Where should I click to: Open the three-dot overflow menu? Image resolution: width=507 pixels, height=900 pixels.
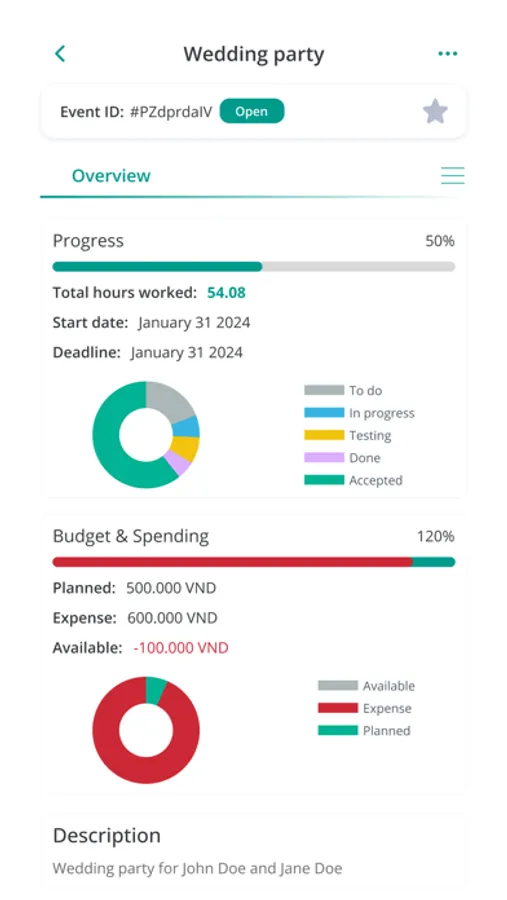point(447,53)
